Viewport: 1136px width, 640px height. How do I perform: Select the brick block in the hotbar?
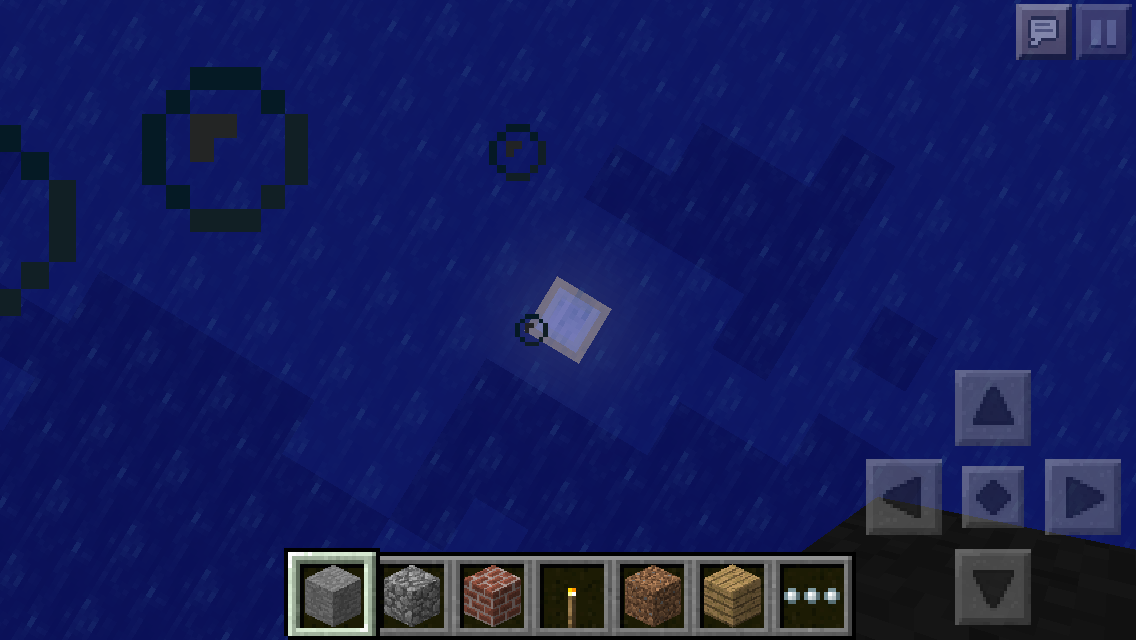[x=492, y=594]
